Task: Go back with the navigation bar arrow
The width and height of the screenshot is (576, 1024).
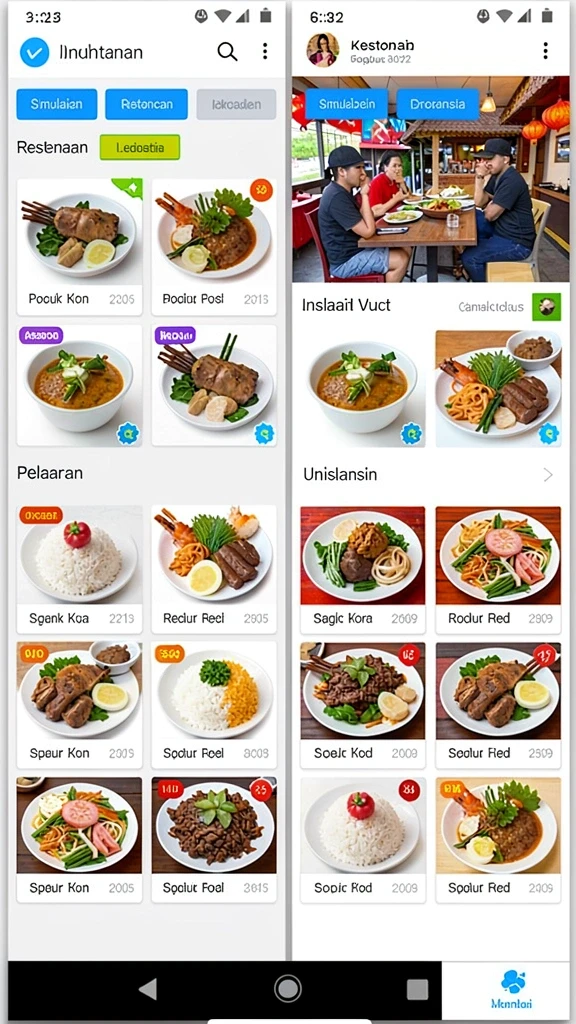Action: pyautogui.click(x=148, y=989)
